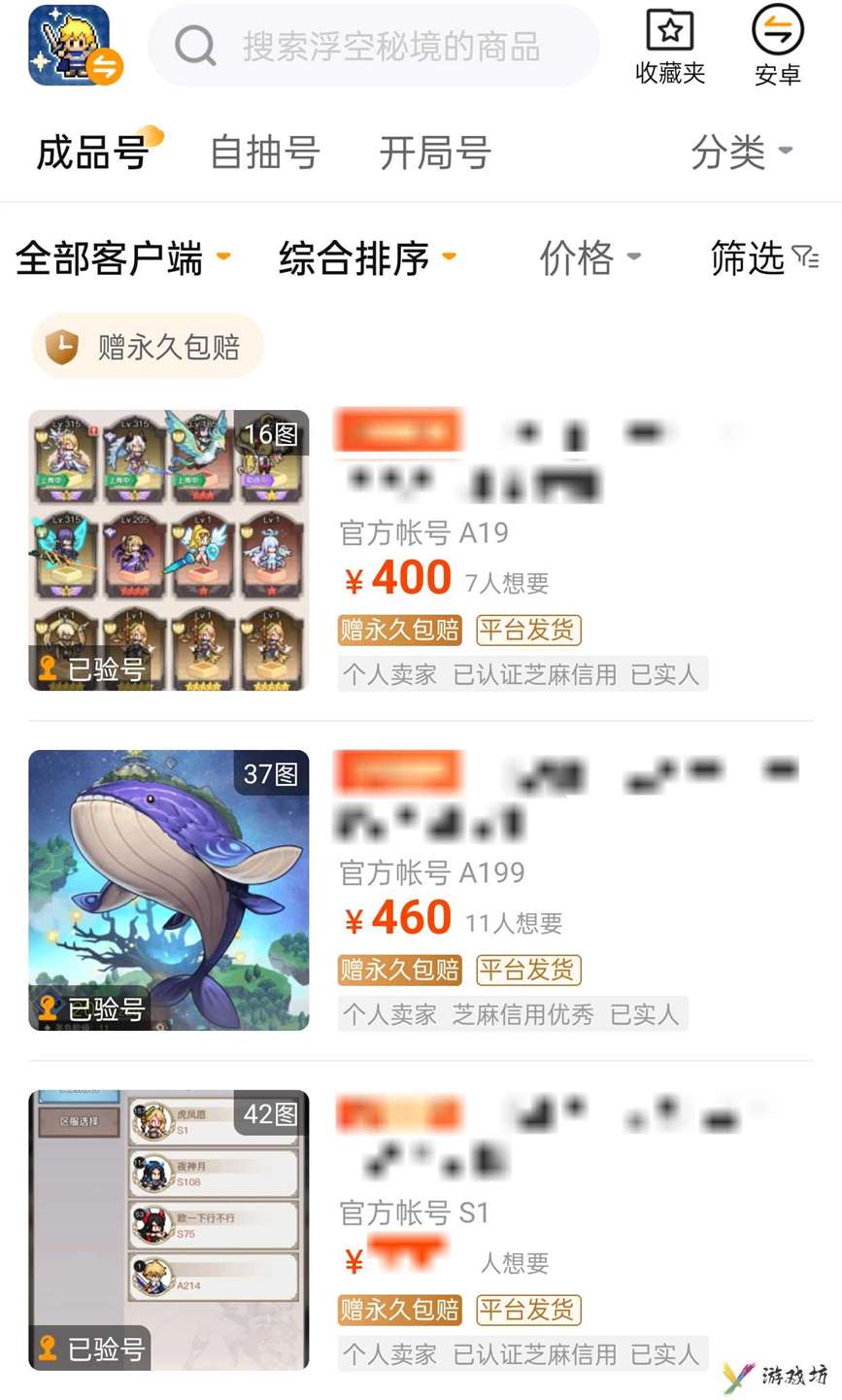The height and width of the screenshot is (1400, 842).
Task: Open the 全部客户端 client filter
Action: pyautogui.click(x=123, y=258)
